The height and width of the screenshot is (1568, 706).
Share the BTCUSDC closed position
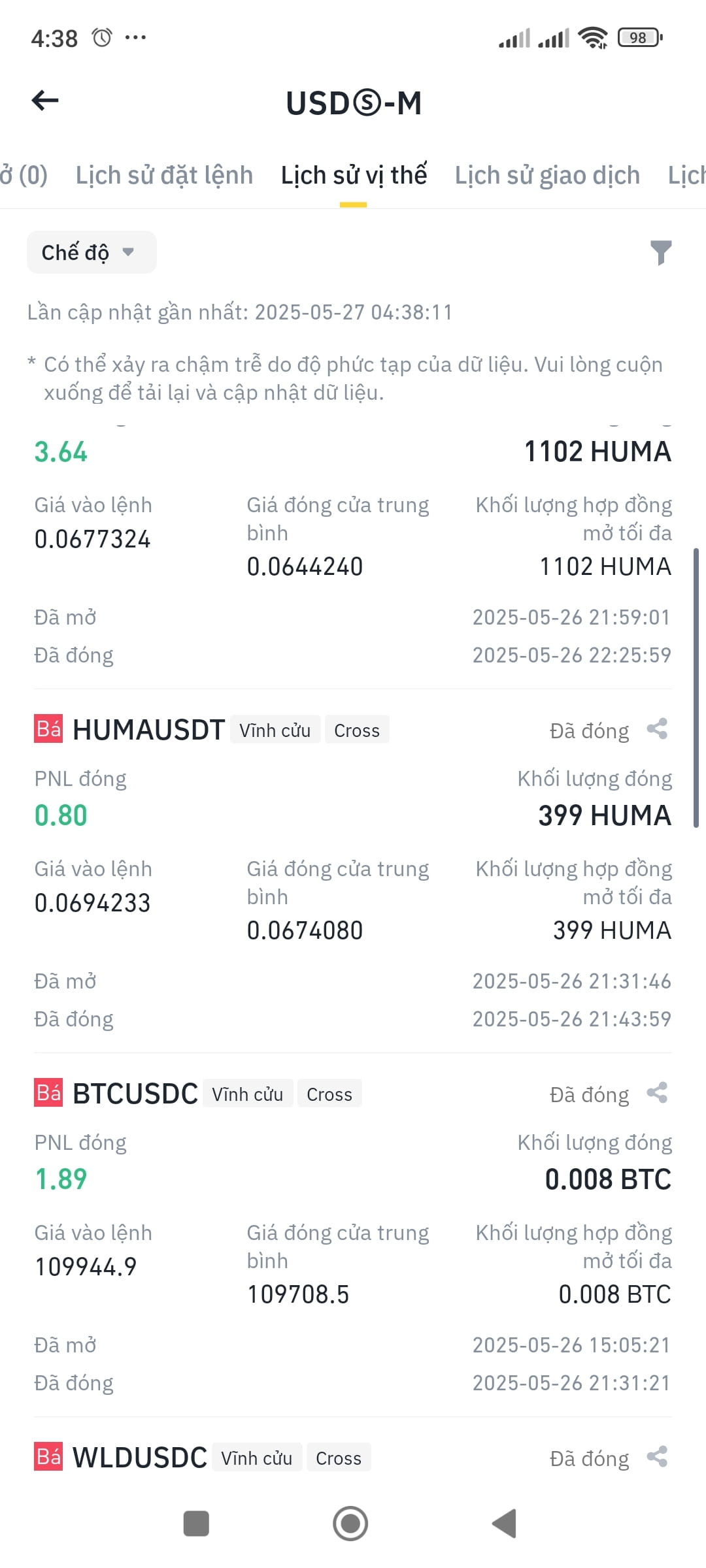click(657, 1093)
